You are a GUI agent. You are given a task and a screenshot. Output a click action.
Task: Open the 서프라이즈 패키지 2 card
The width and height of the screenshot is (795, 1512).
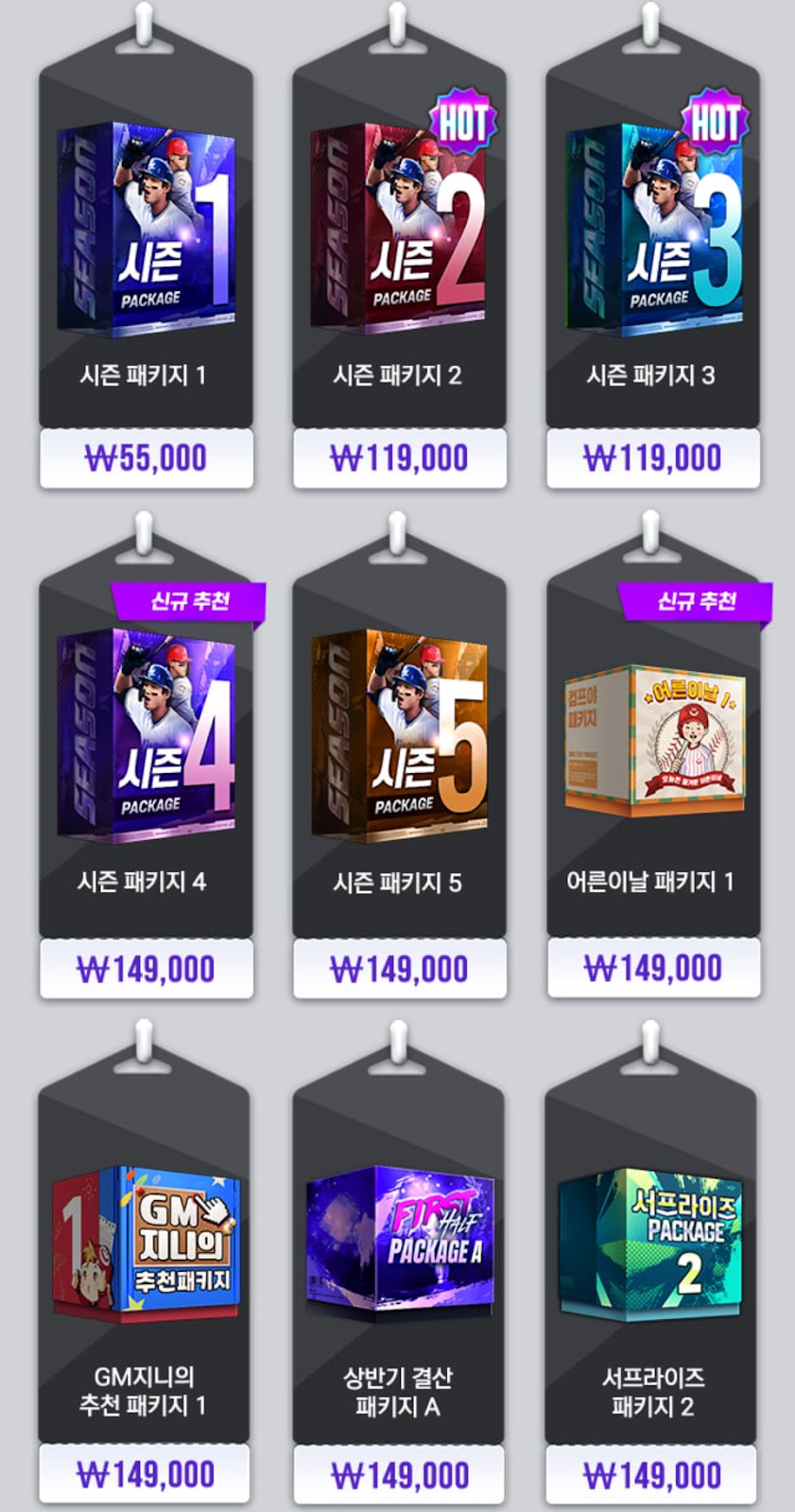[x=651, y=1257]
